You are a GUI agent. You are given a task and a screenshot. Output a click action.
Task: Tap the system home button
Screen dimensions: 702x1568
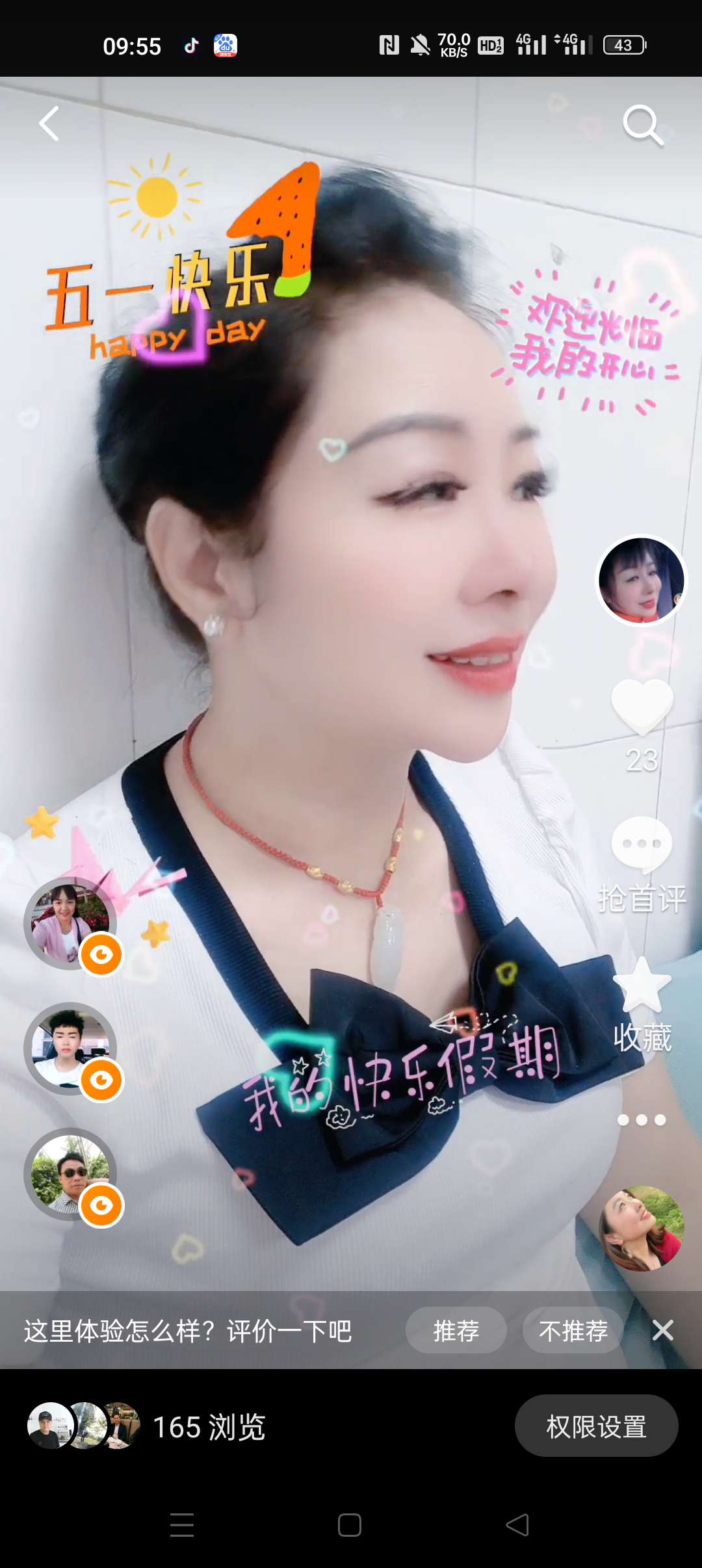click(350, 1525)
